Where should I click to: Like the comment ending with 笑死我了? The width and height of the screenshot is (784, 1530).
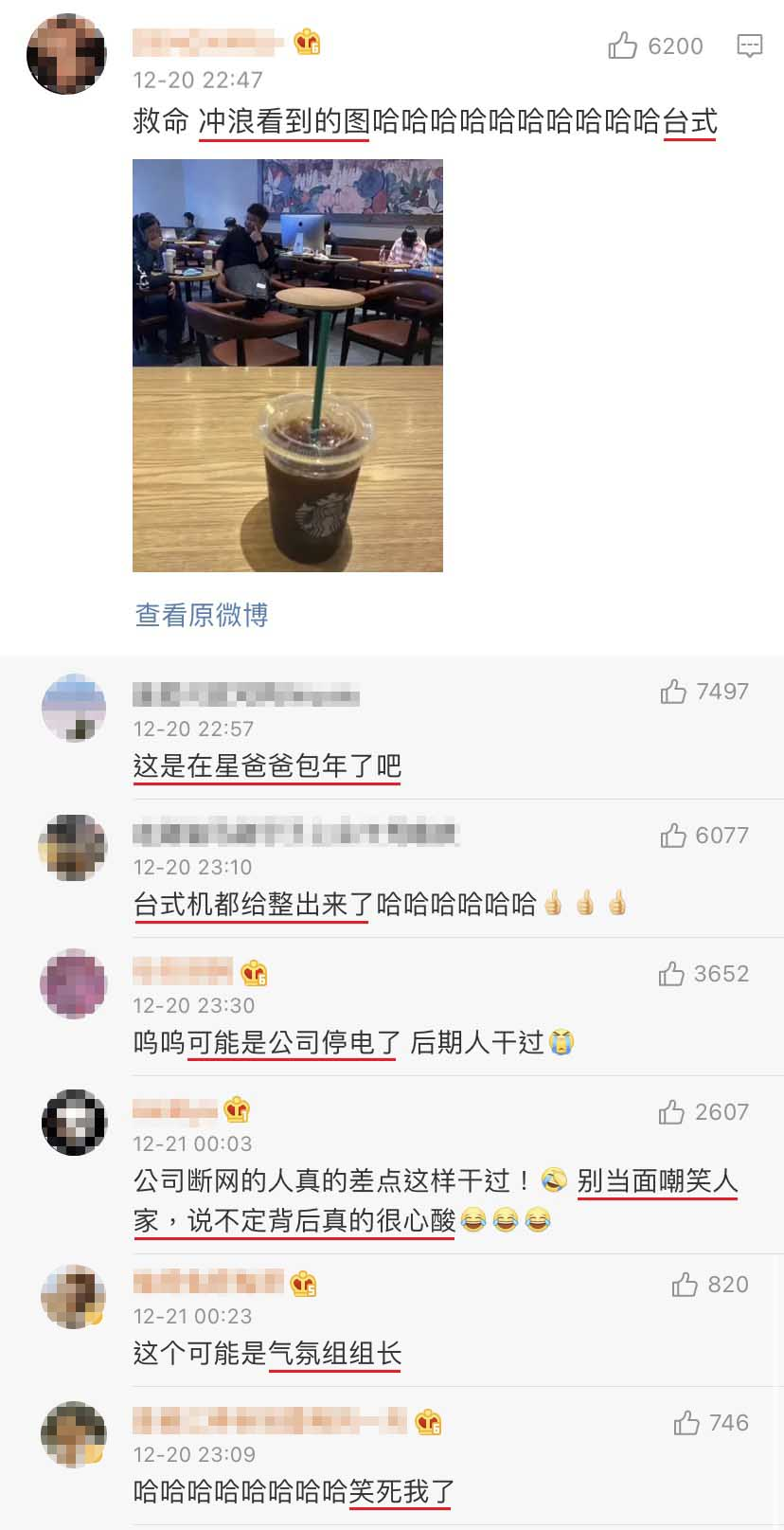click(686, 1423)
